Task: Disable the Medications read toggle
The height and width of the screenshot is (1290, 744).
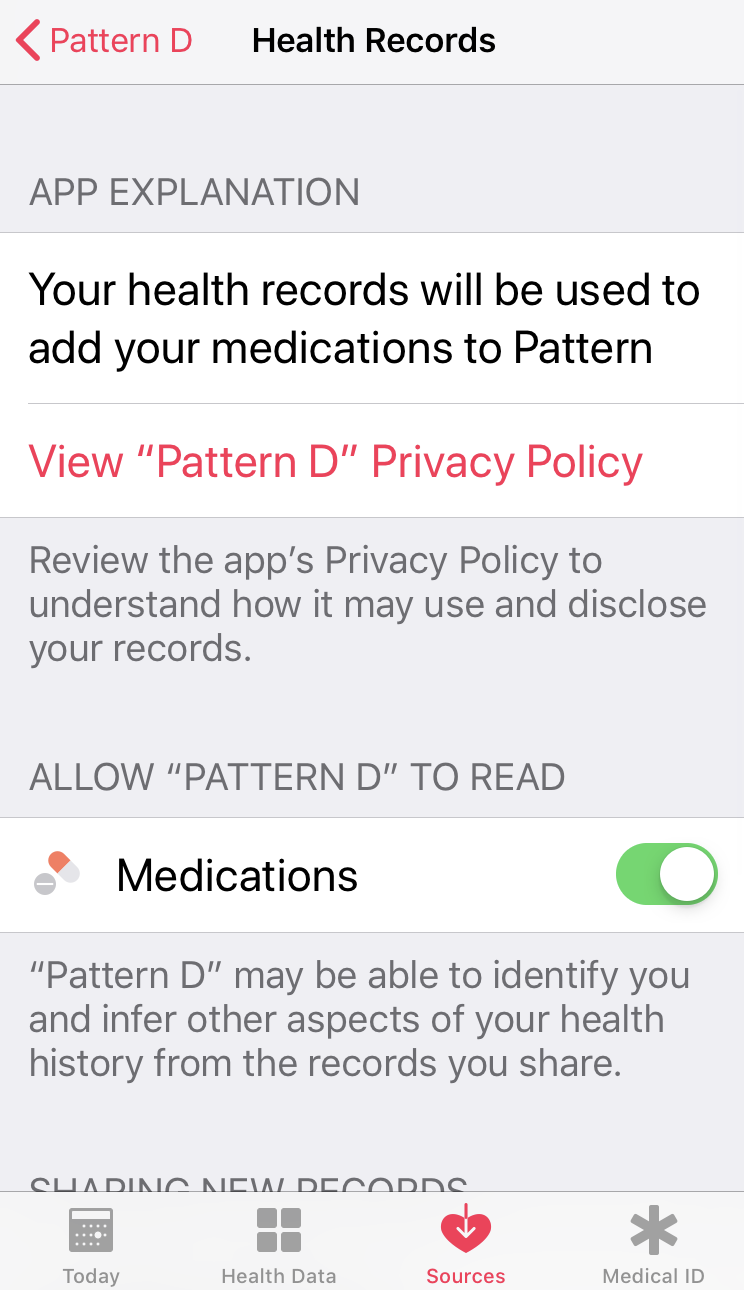Action: click(667, 875)
